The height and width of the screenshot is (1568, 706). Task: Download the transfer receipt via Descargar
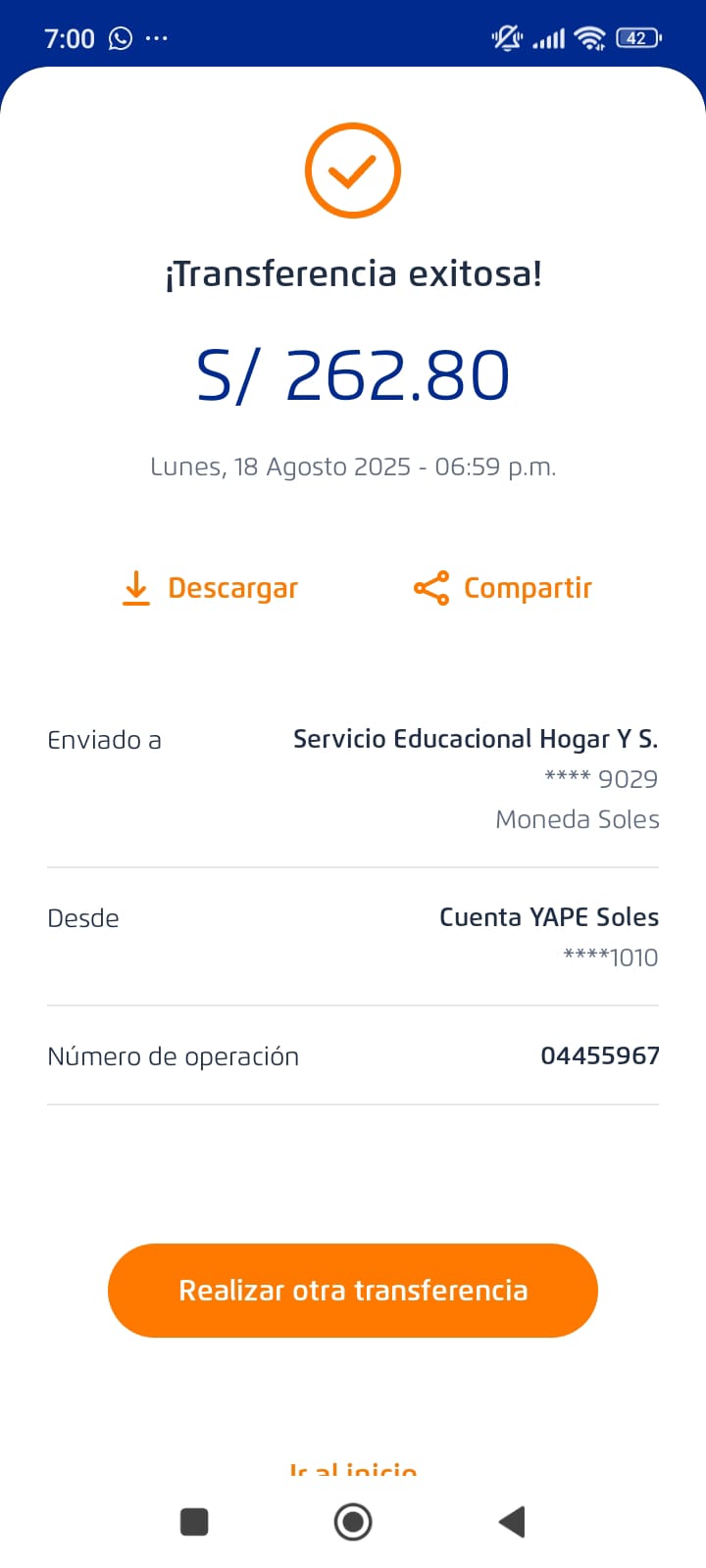[211, 588]
